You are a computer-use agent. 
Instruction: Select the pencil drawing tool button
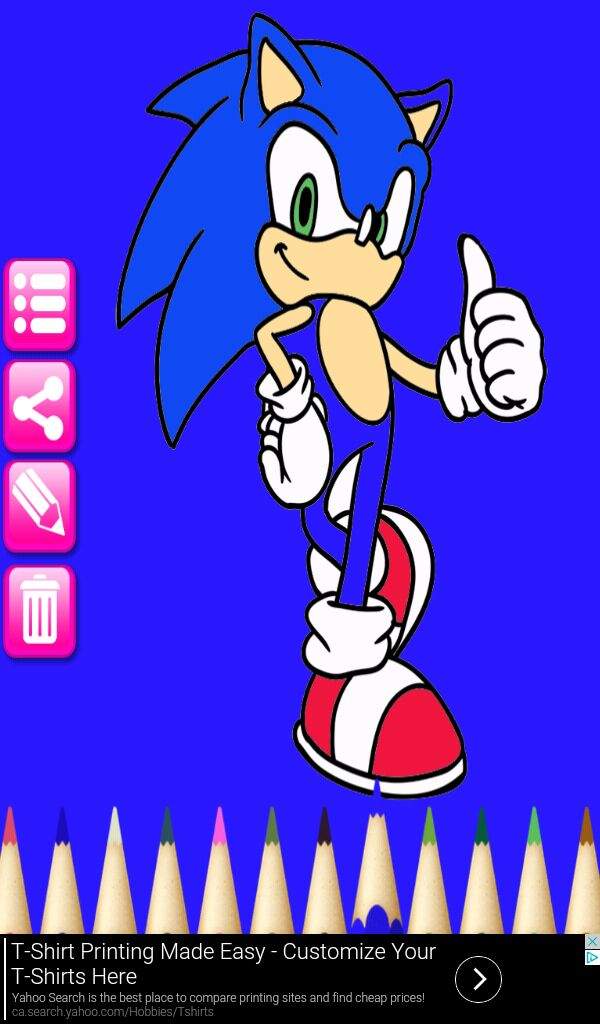coord(40,507)
